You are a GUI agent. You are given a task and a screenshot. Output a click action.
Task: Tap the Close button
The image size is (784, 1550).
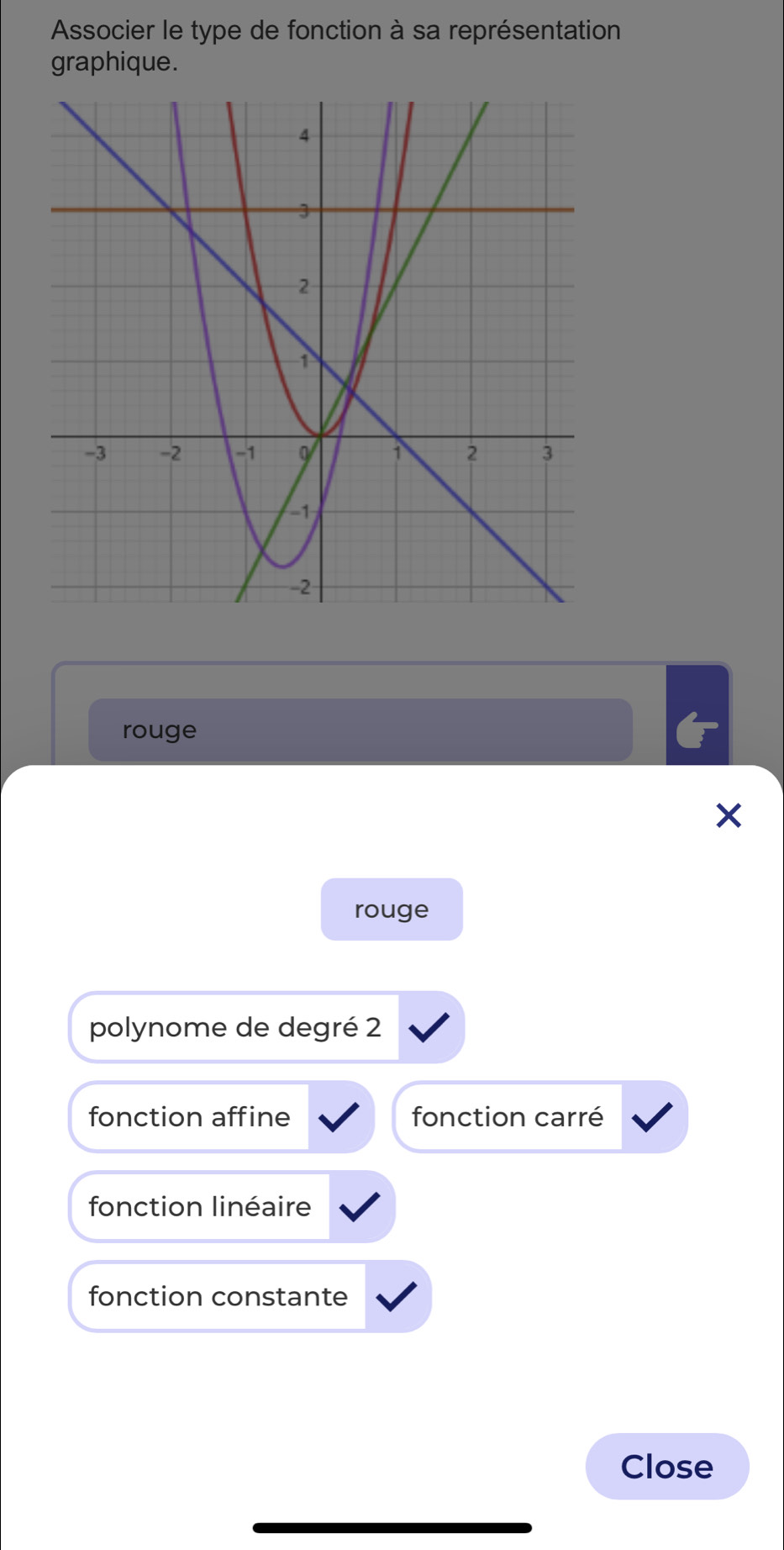click(x=666, y=1466)
